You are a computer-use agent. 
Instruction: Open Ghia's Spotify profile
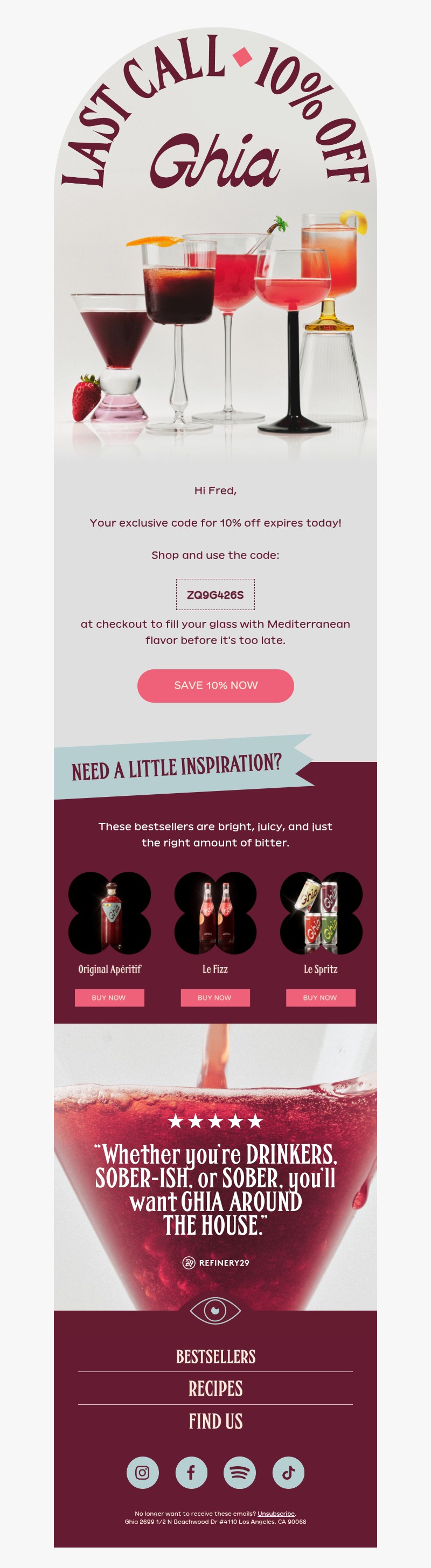click(x=240, y=1473)
